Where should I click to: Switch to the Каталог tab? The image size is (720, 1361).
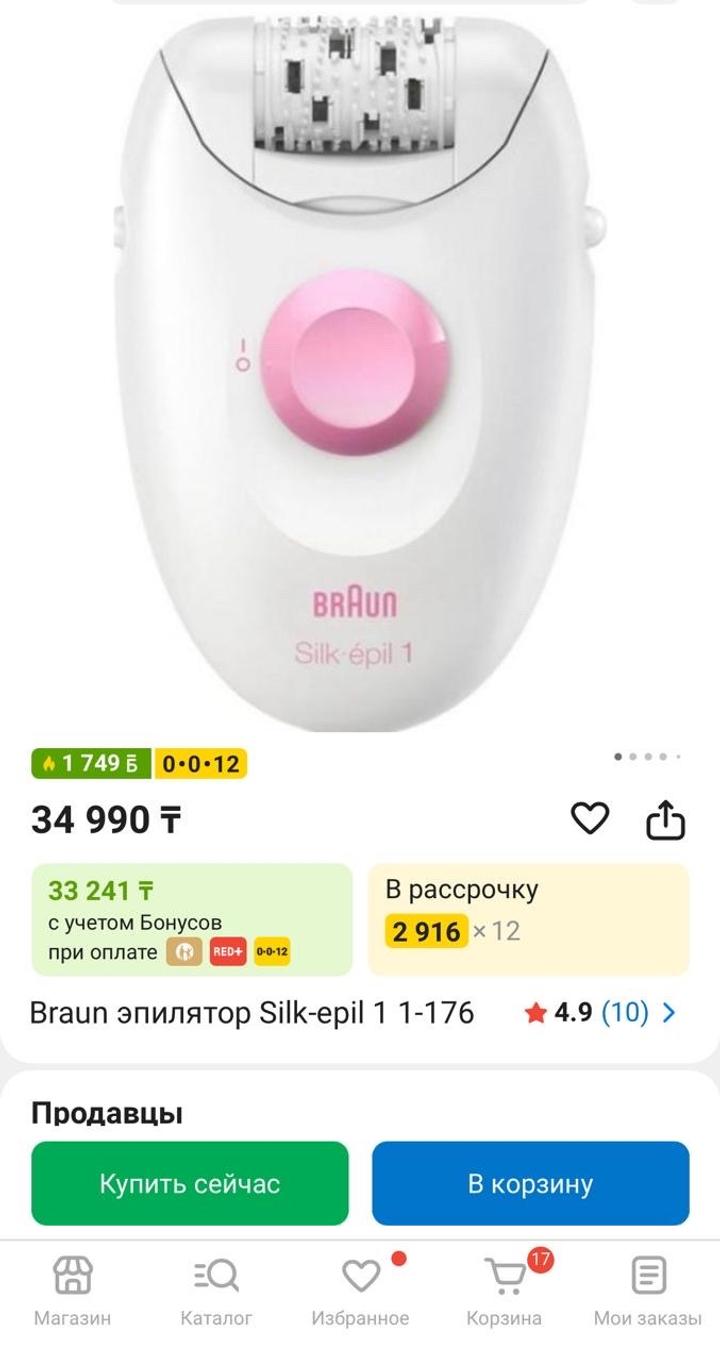(x=216, y=1292)
